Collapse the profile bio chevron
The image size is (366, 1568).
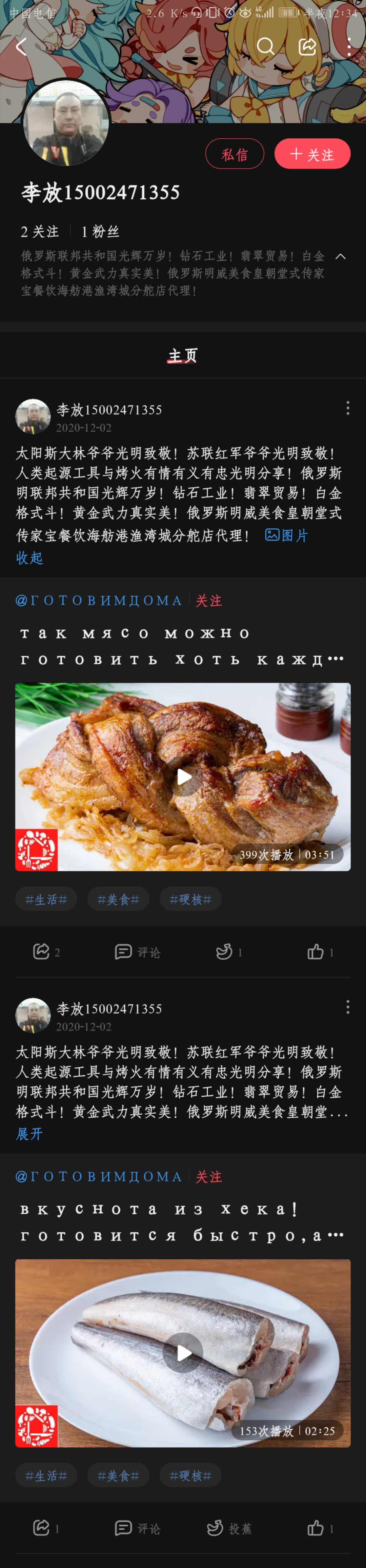(x=341, y=256)
